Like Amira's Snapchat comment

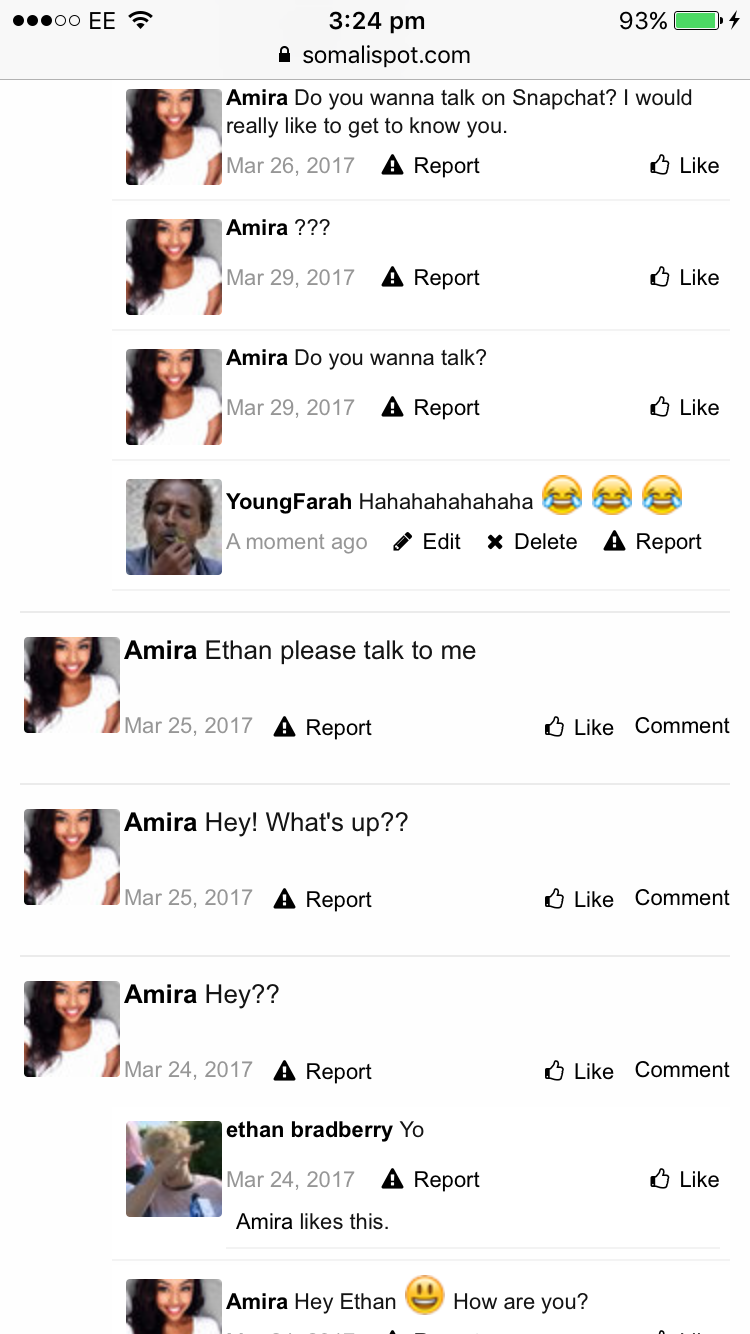click(685, 166)
